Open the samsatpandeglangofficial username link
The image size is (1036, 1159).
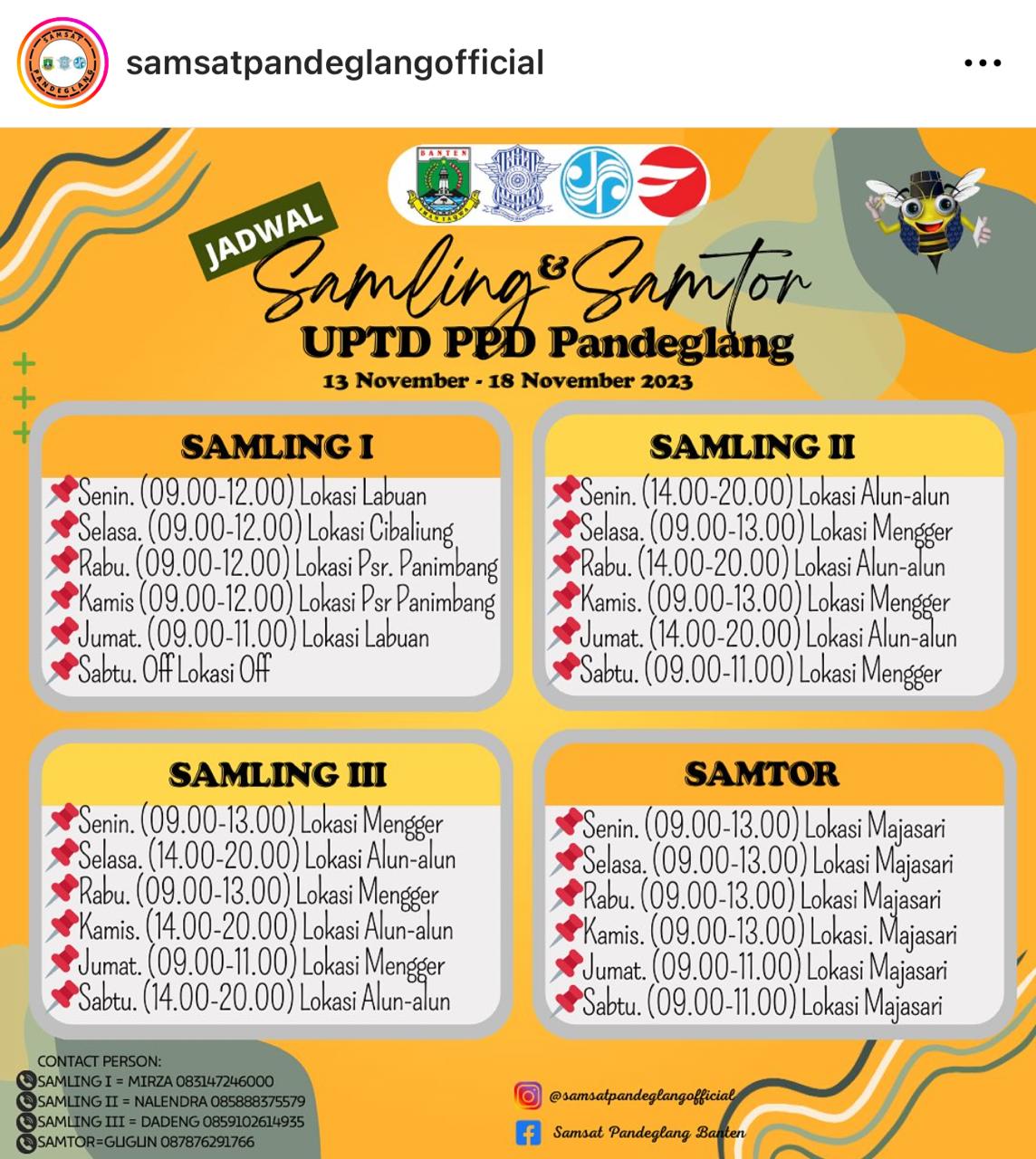pyautogui.click(x=335, y=63)
